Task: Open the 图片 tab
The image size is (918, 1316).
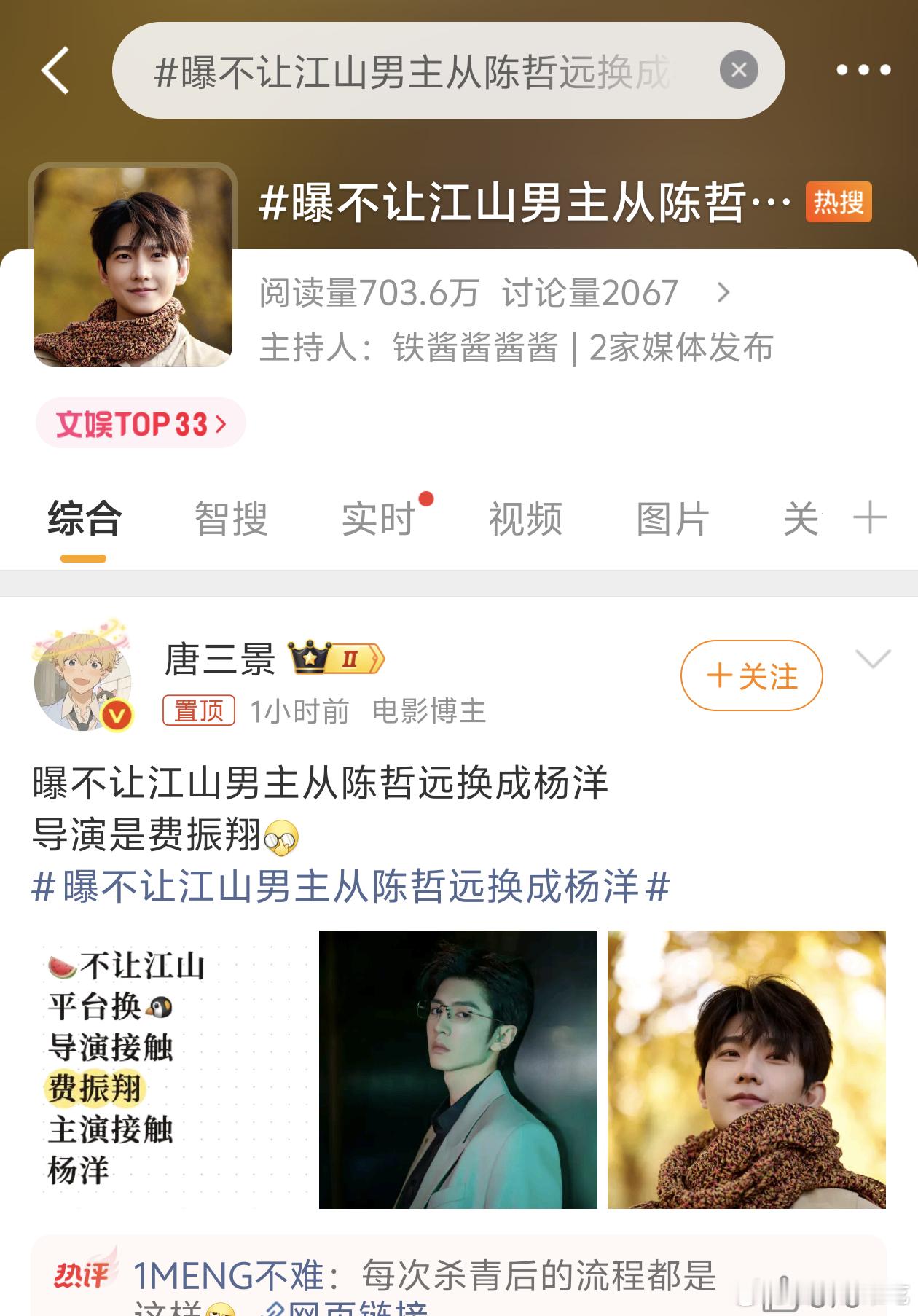Action: [672, 517]
